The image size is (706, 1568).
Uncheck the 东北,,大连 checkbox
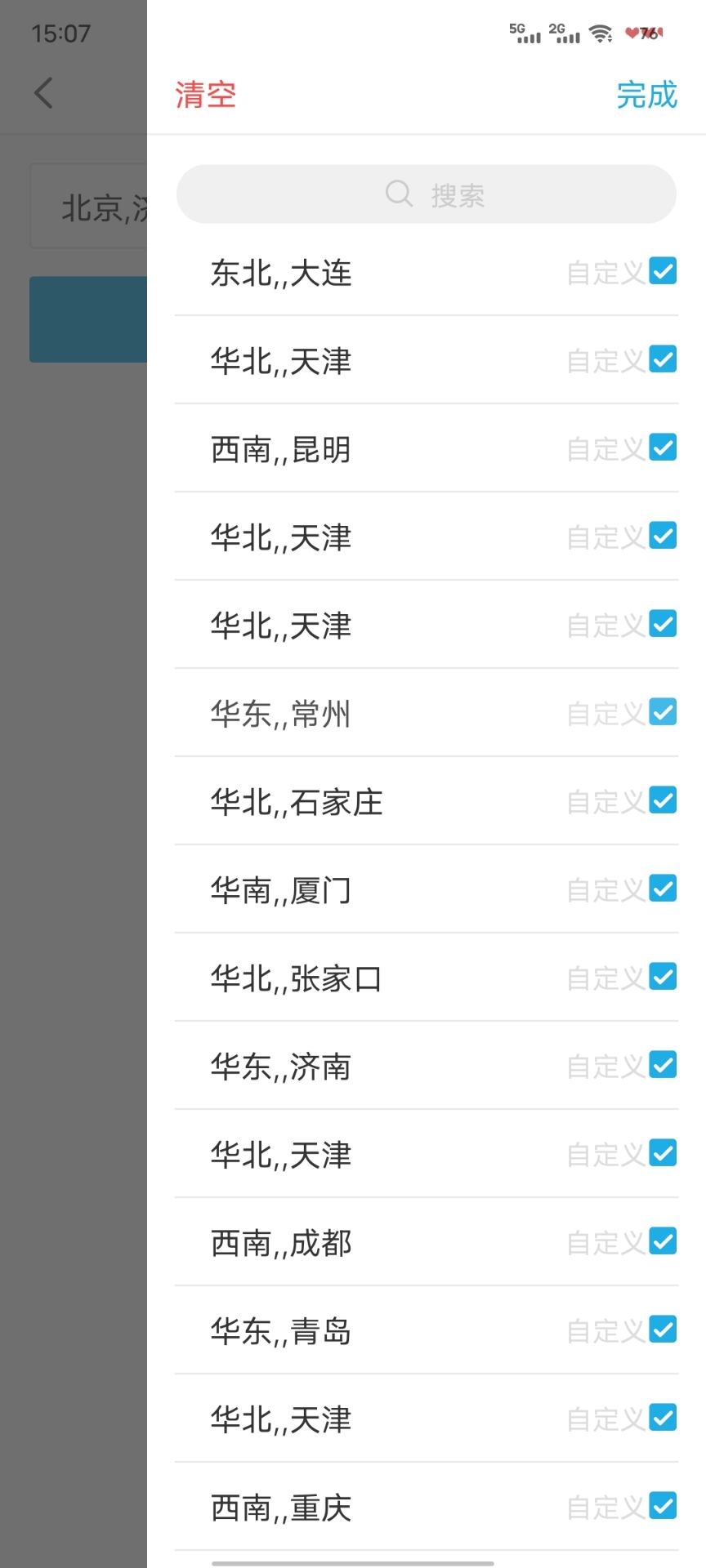click(x=663, y=271)
